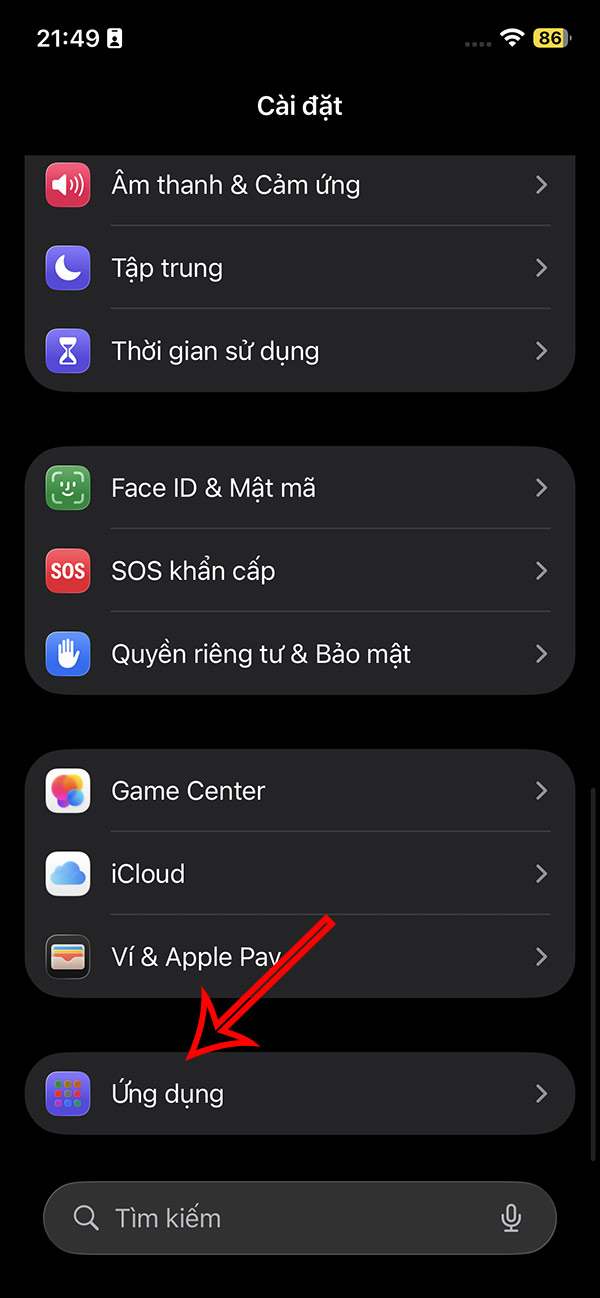This screenshot has width=600, height=1298.
Task: Open the Ứng dụng row
Action: click(x=300, y=1093)
